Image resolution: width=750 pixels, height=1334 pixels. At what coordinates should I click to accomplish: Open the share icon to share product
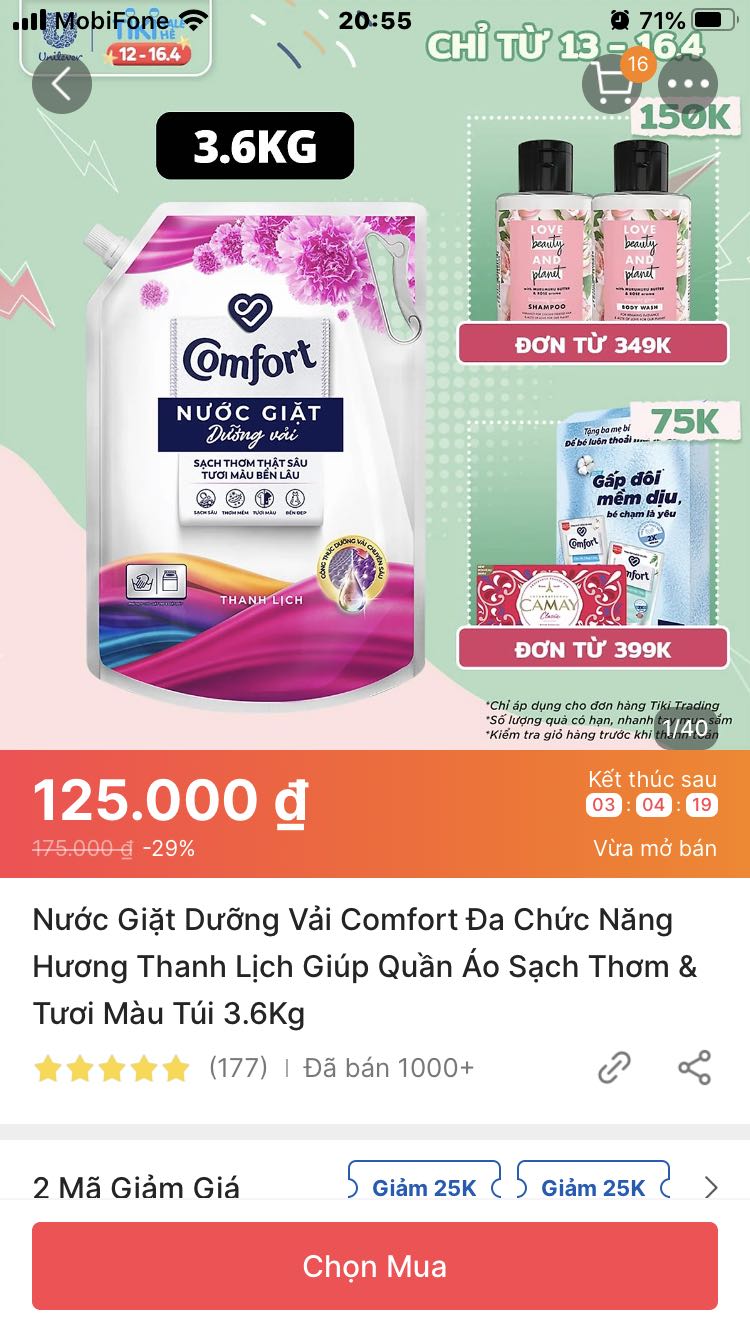[692, 1067]
